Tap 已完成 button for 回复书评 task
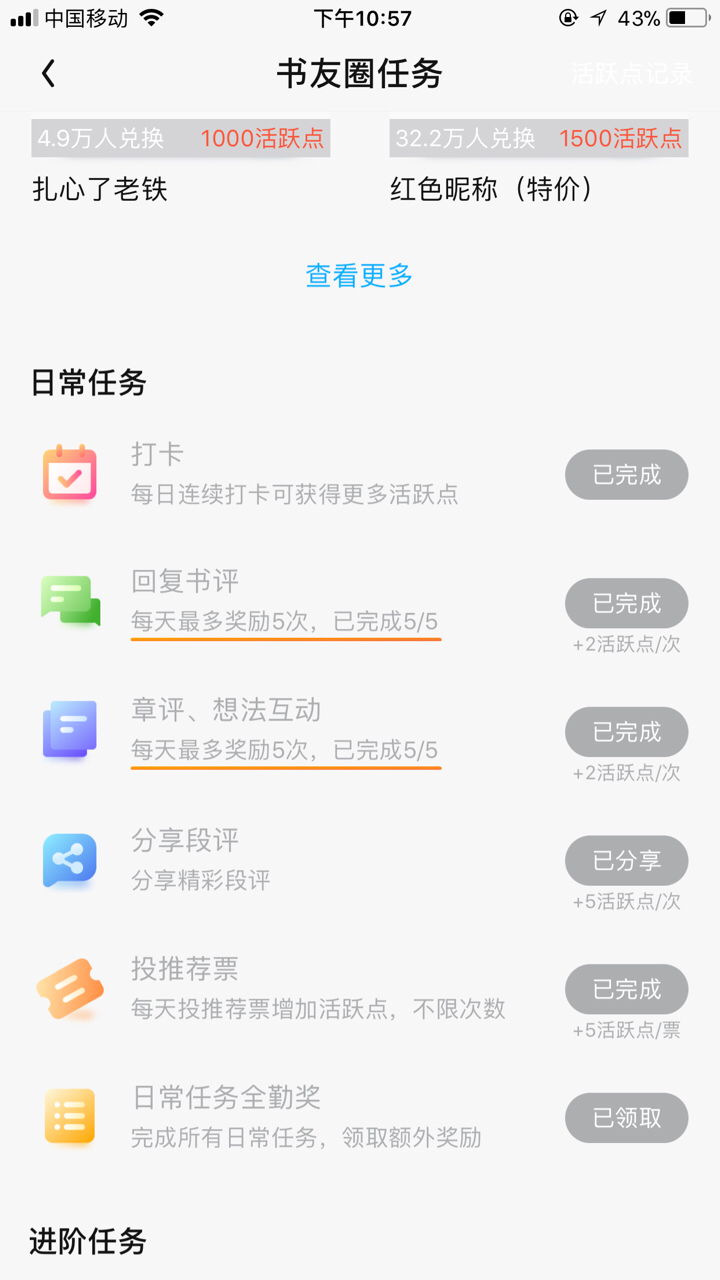Image resolution: width=720 pixels, height=1280 pixels. pos(626,603)
